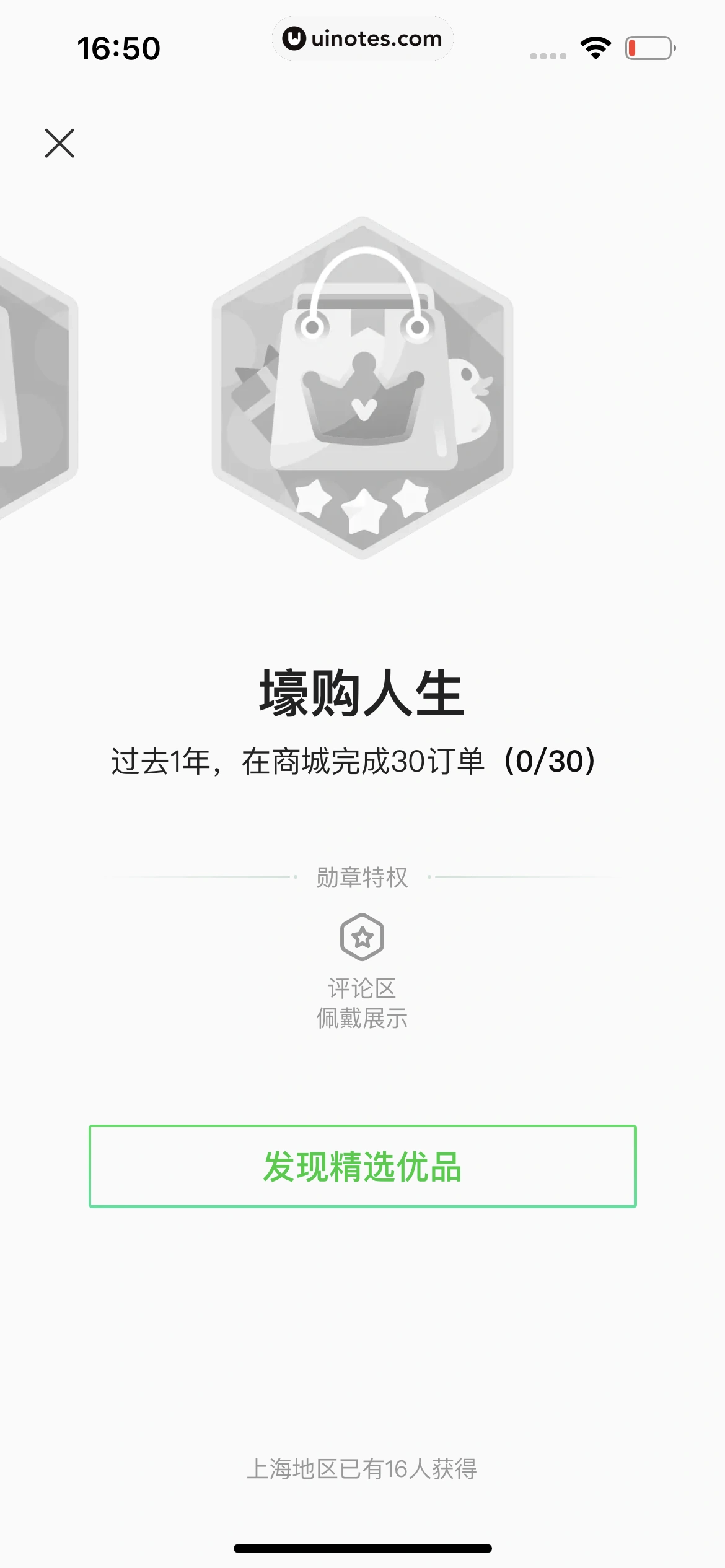Screen dimensions: 725x1568
Task: Close the badge detail page
Action: pos(59,143)
